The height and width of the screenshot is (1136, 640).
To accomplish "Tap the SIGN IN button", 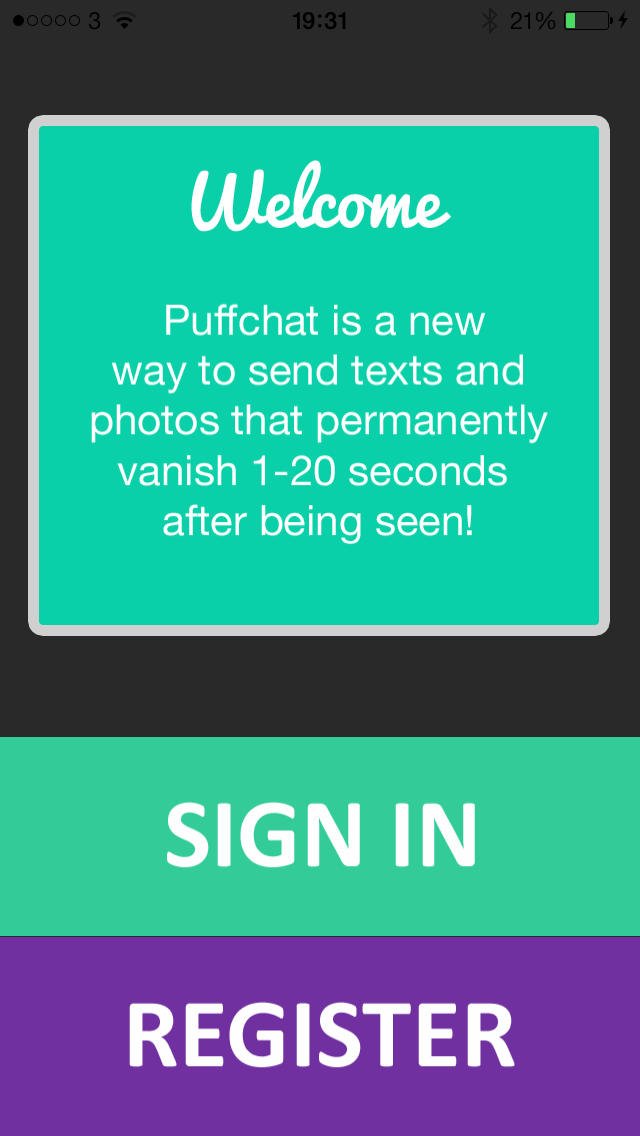I will click(320, 836).
